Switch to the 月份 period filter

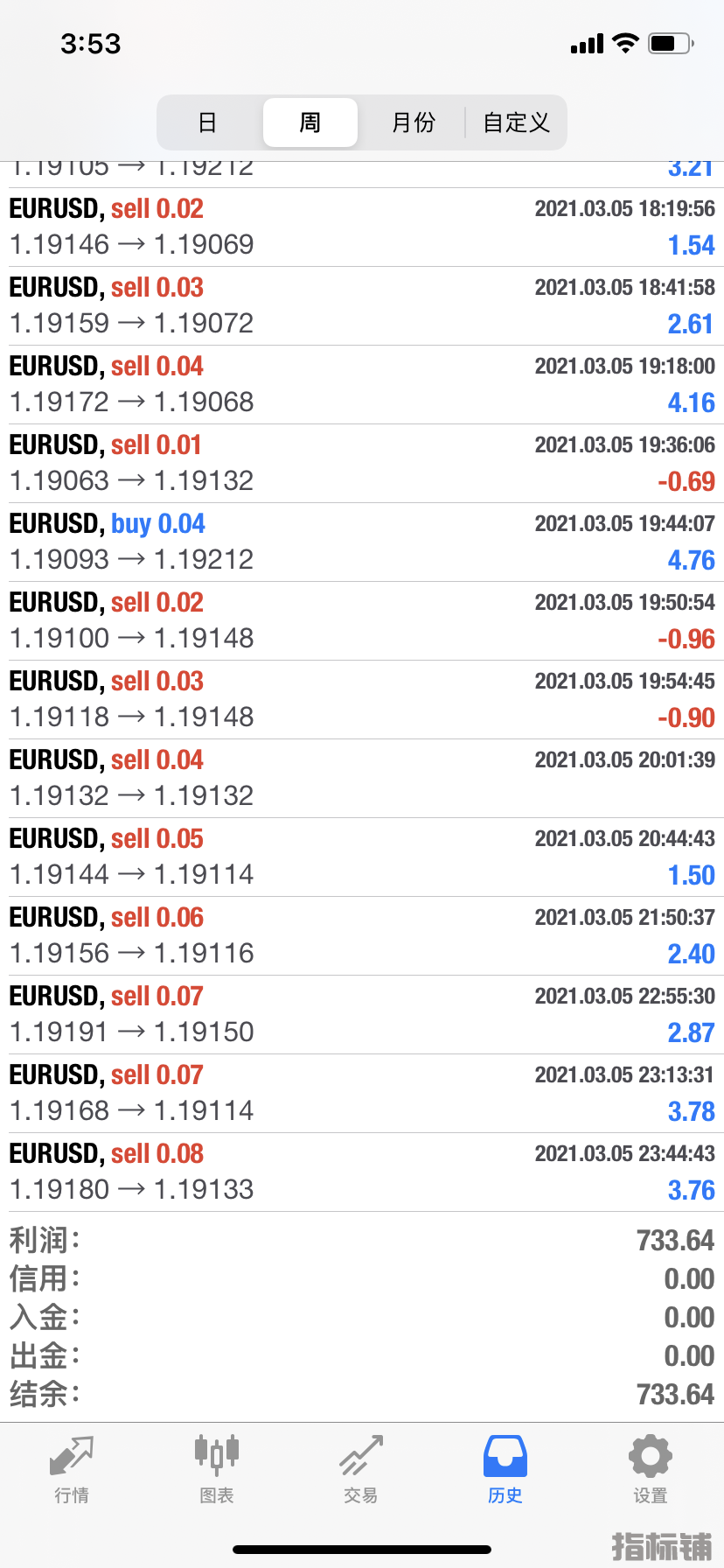(413, 122)
